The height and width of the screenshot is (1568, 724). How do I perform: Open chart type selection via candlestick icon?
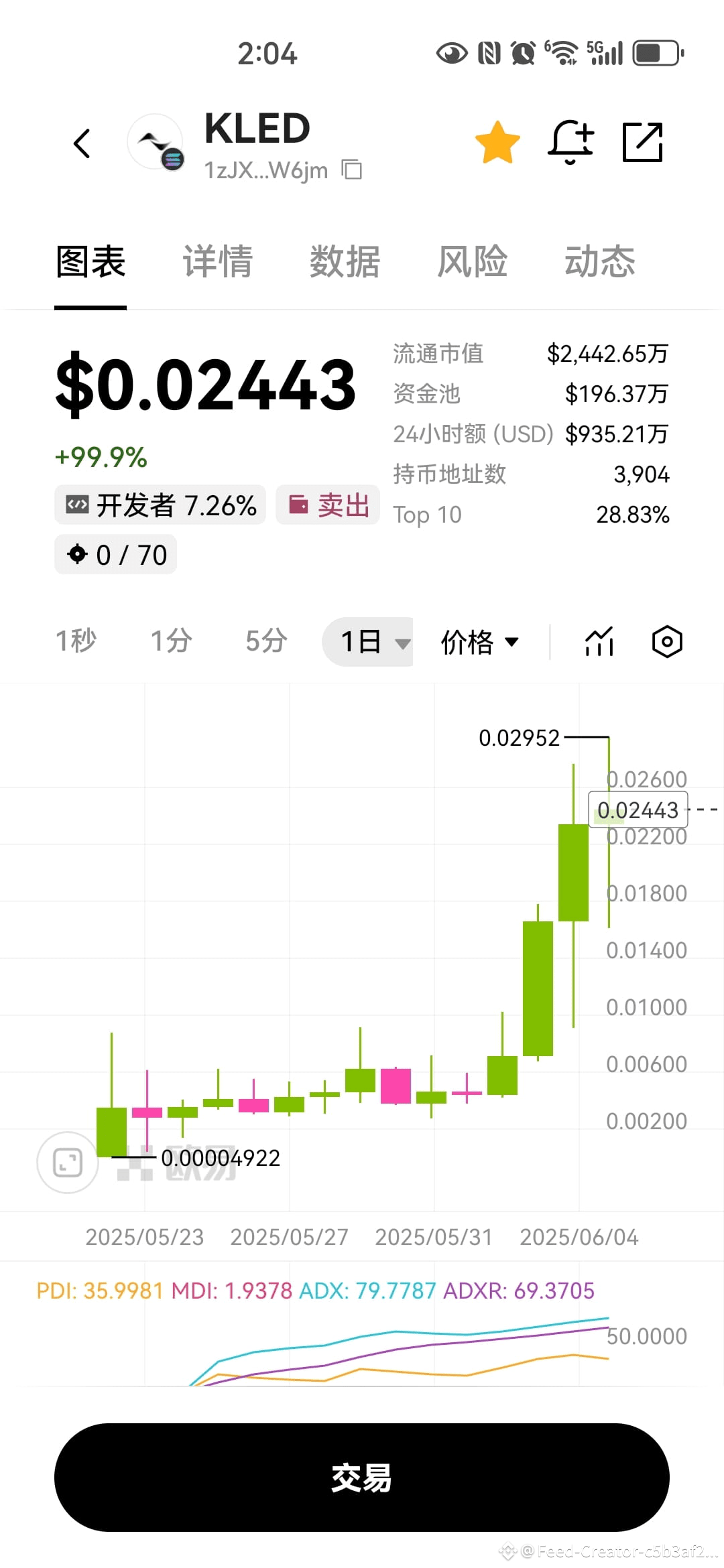pyautogui.click(x=599, y=641)
